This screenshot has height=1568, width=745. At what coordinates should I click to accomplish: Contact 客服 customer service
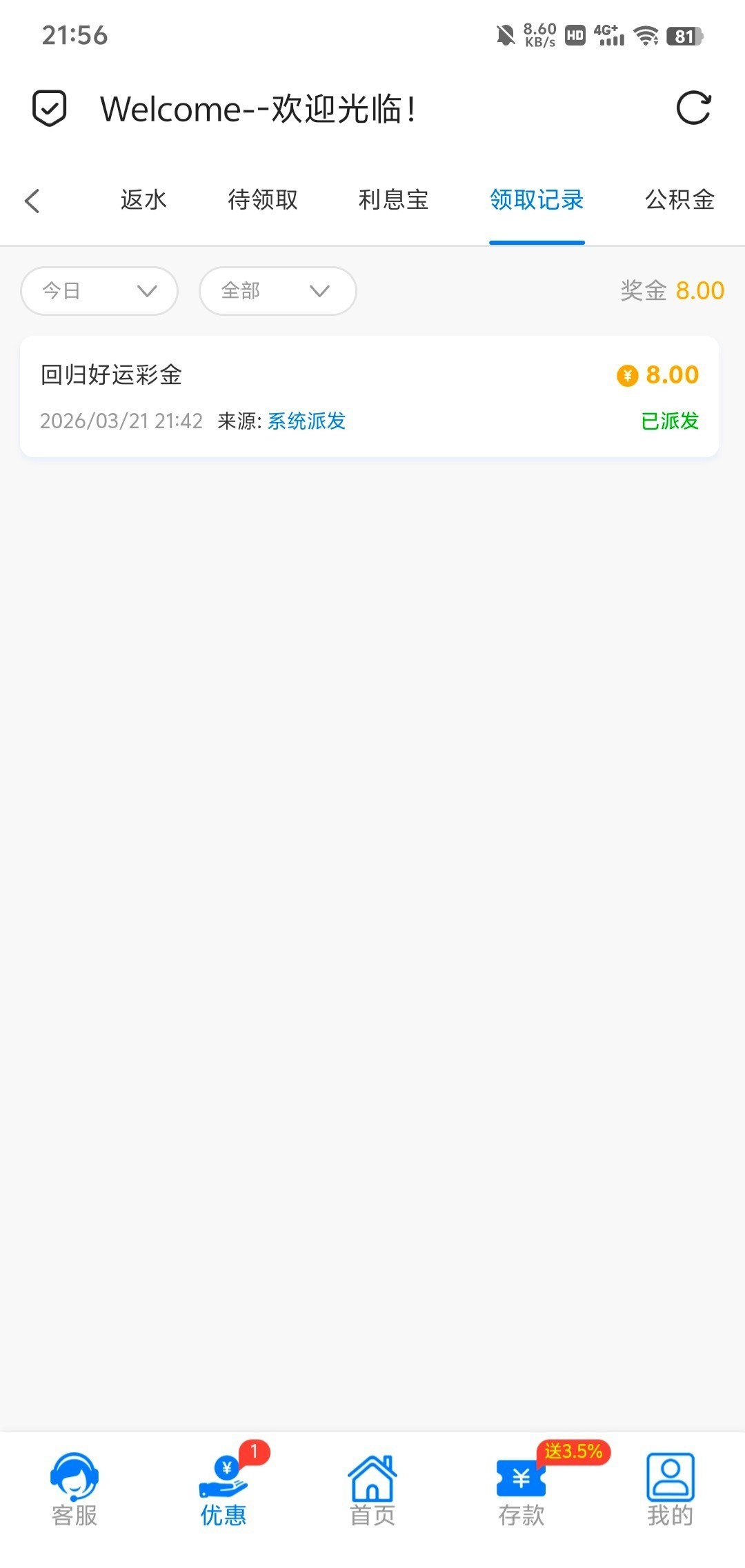pyautogui.click(x=74, y=1489)
